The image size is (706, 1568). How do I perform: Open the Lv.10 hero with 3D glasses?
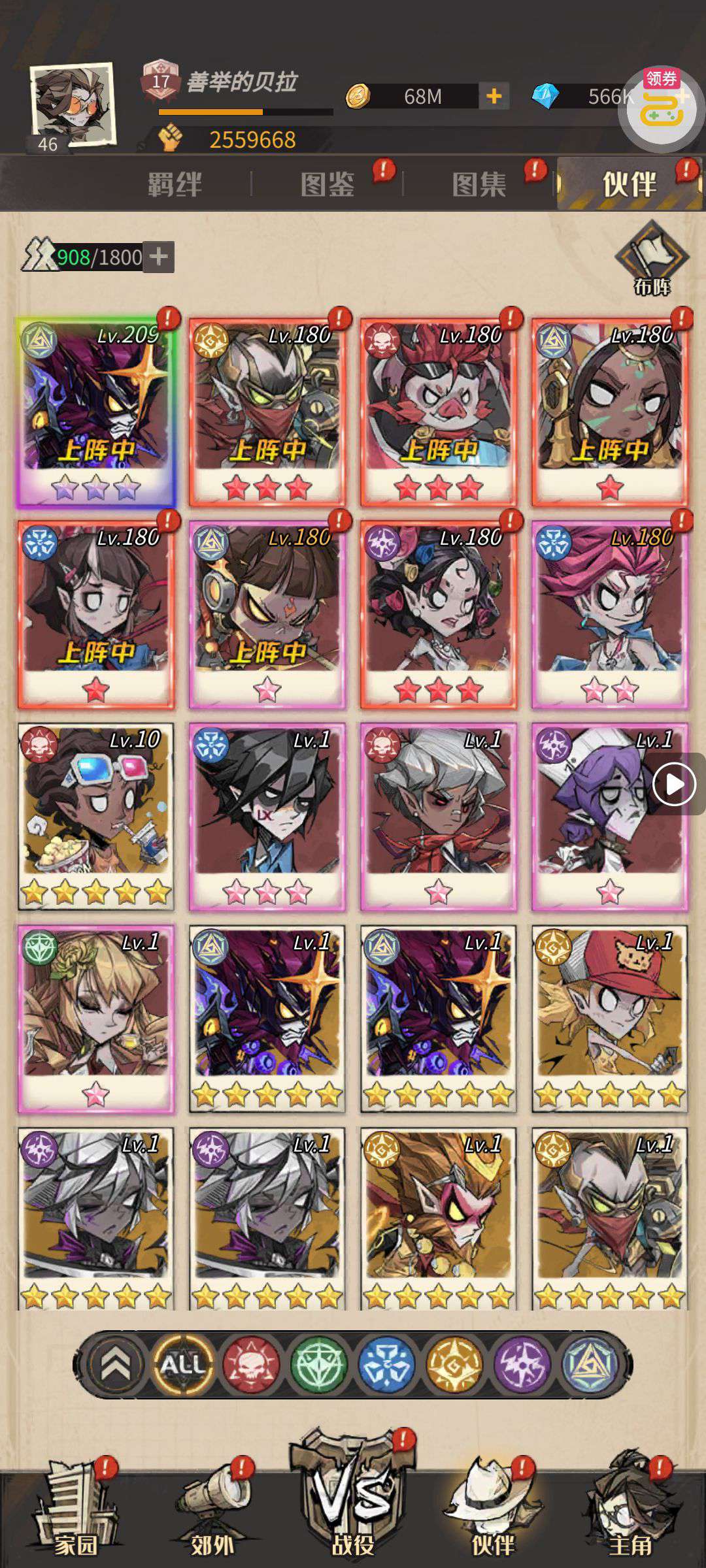(96, 817)
